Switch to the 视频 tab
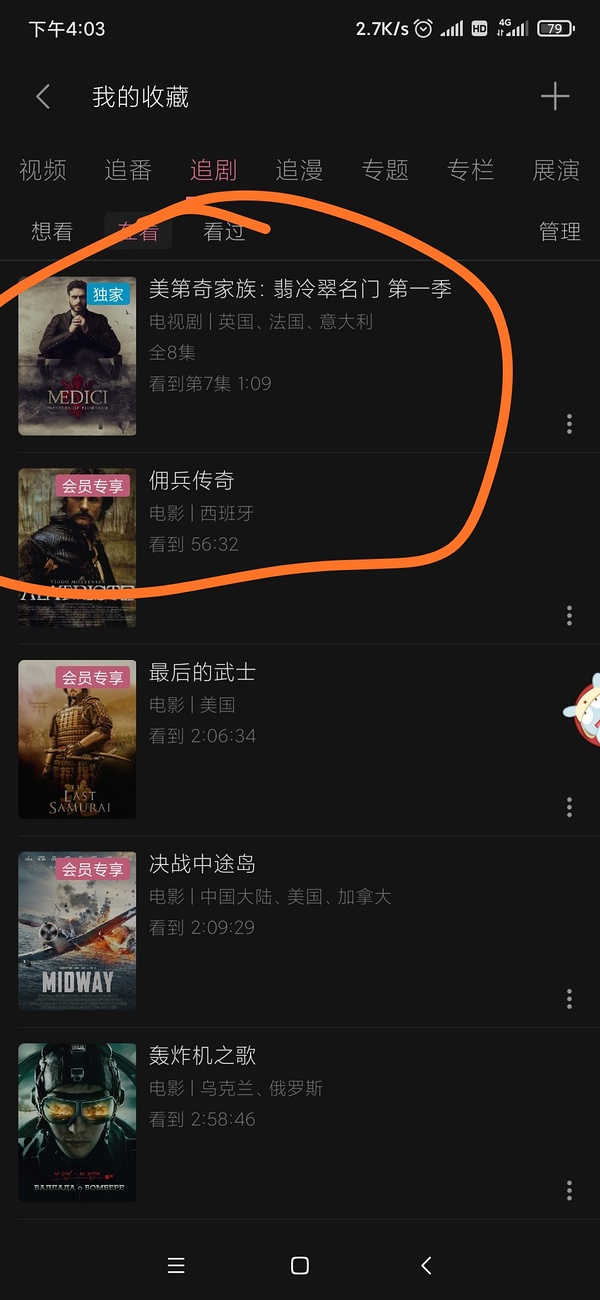Viewport: 600px width, 1300px height. [43, 170]
